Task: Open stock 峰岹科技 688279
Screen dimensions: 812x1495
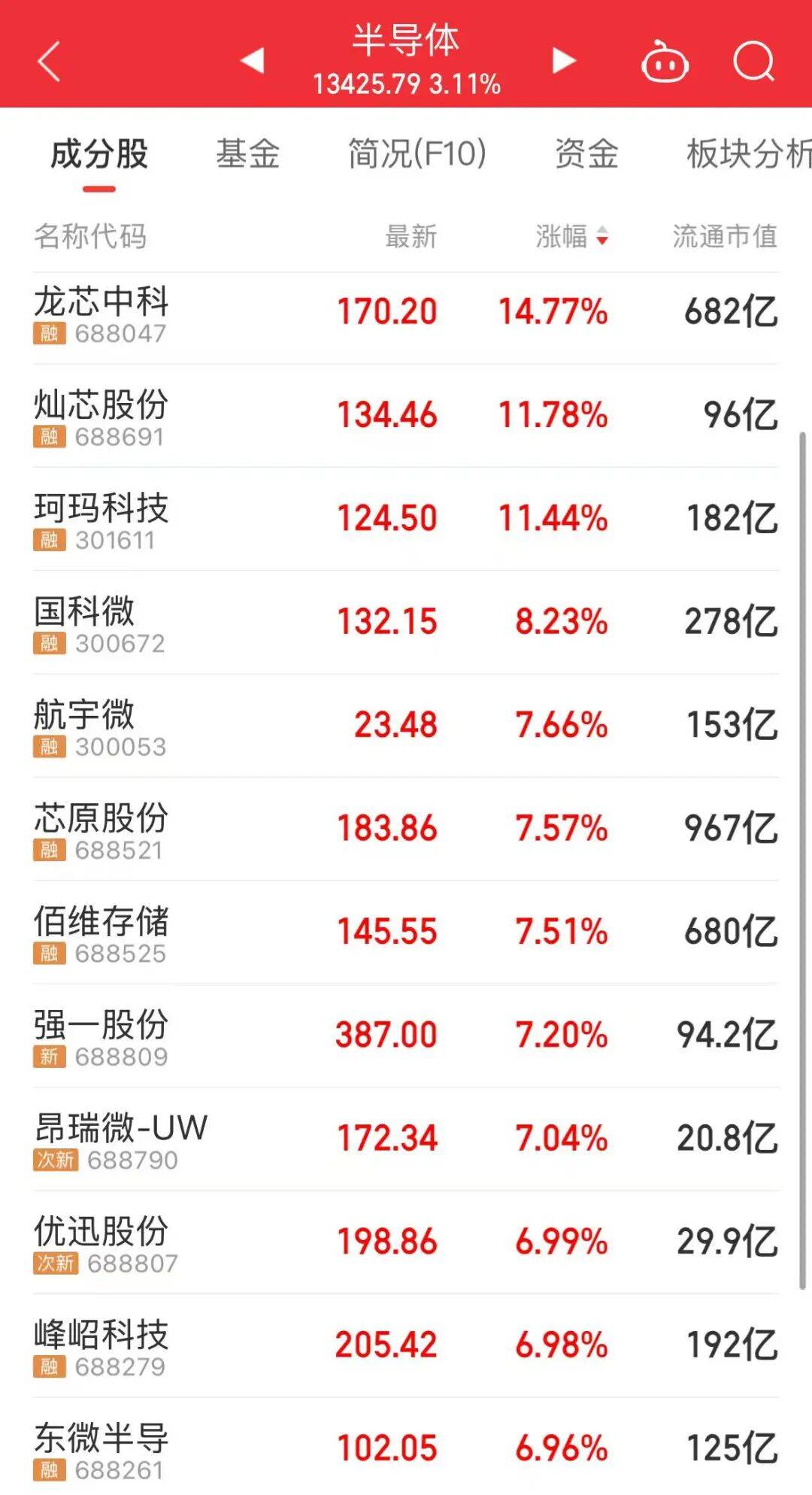Action: pyautogui.click(x=406, y=1346)
